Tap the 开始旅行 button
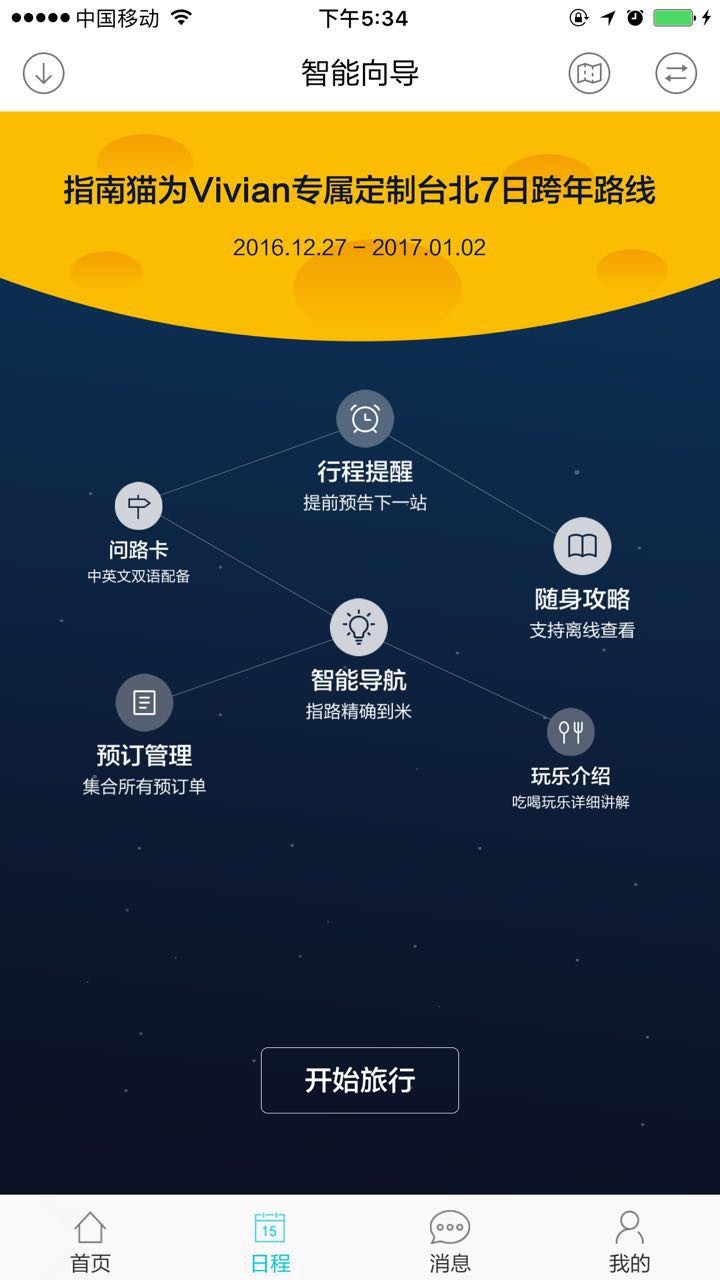 tap(360, 1080)
